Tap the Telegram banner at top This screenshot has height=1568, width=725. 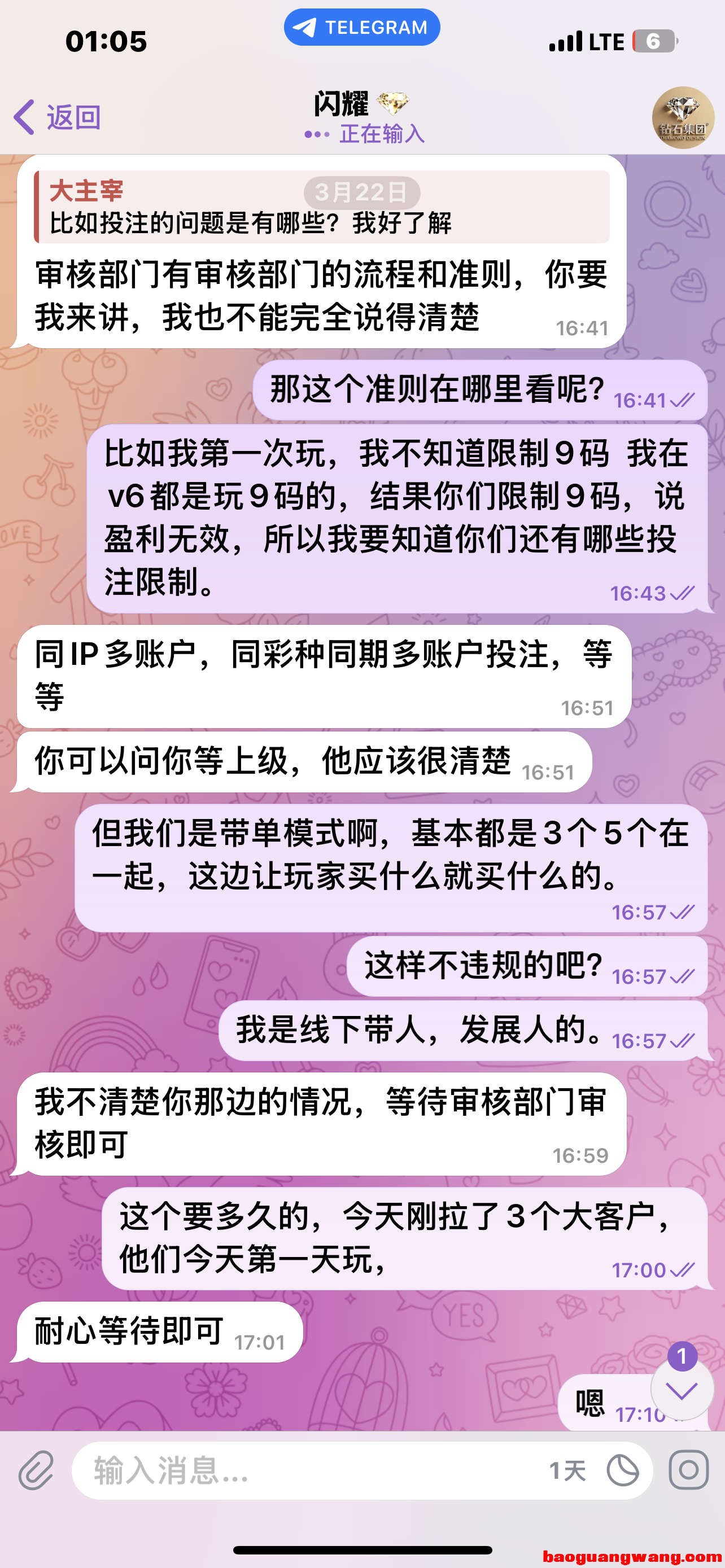(361, 26)
